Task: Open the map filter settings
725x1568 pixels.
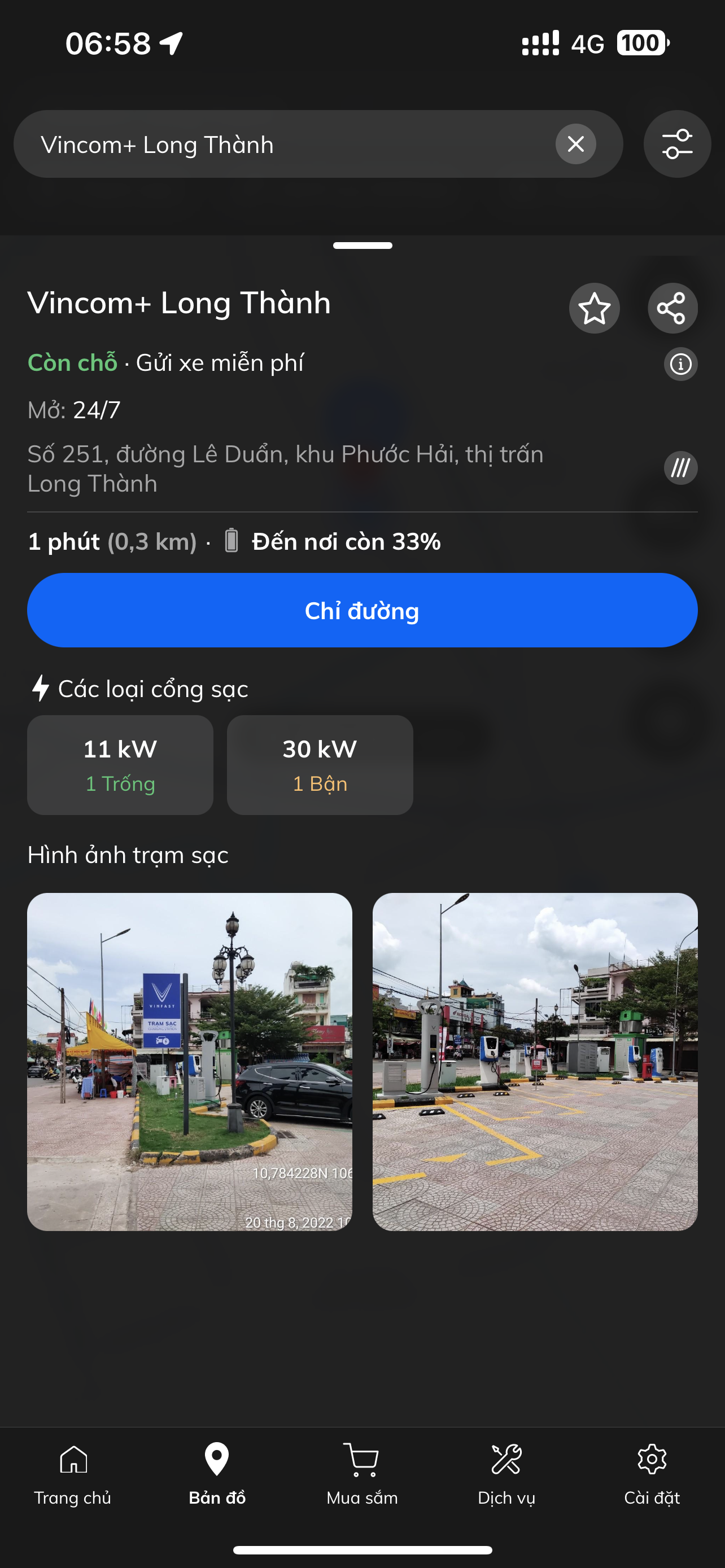Action: click(677, 144)
